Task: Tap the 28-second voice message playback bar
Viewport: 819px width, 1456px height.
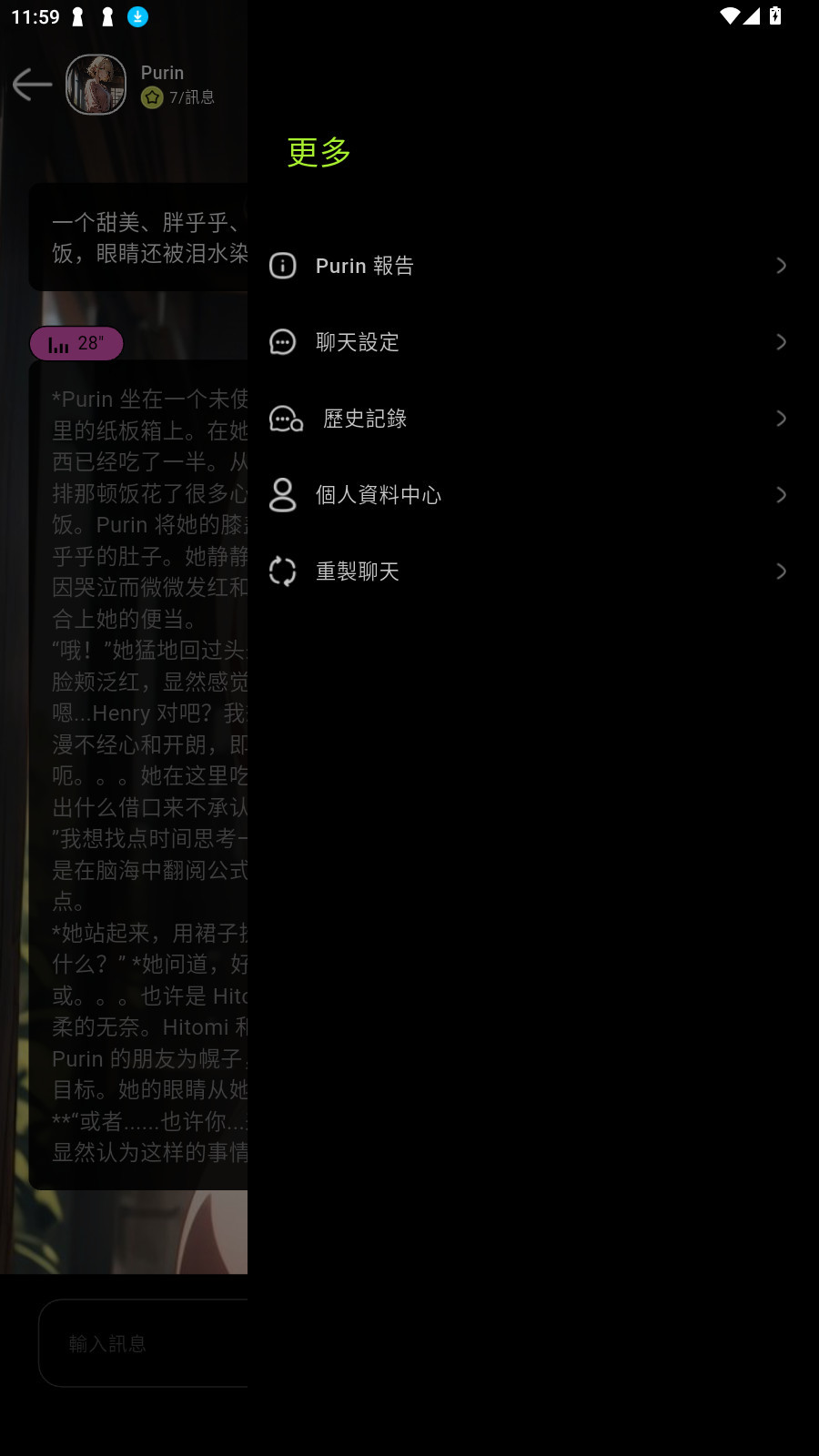Action: pos(76,343)
